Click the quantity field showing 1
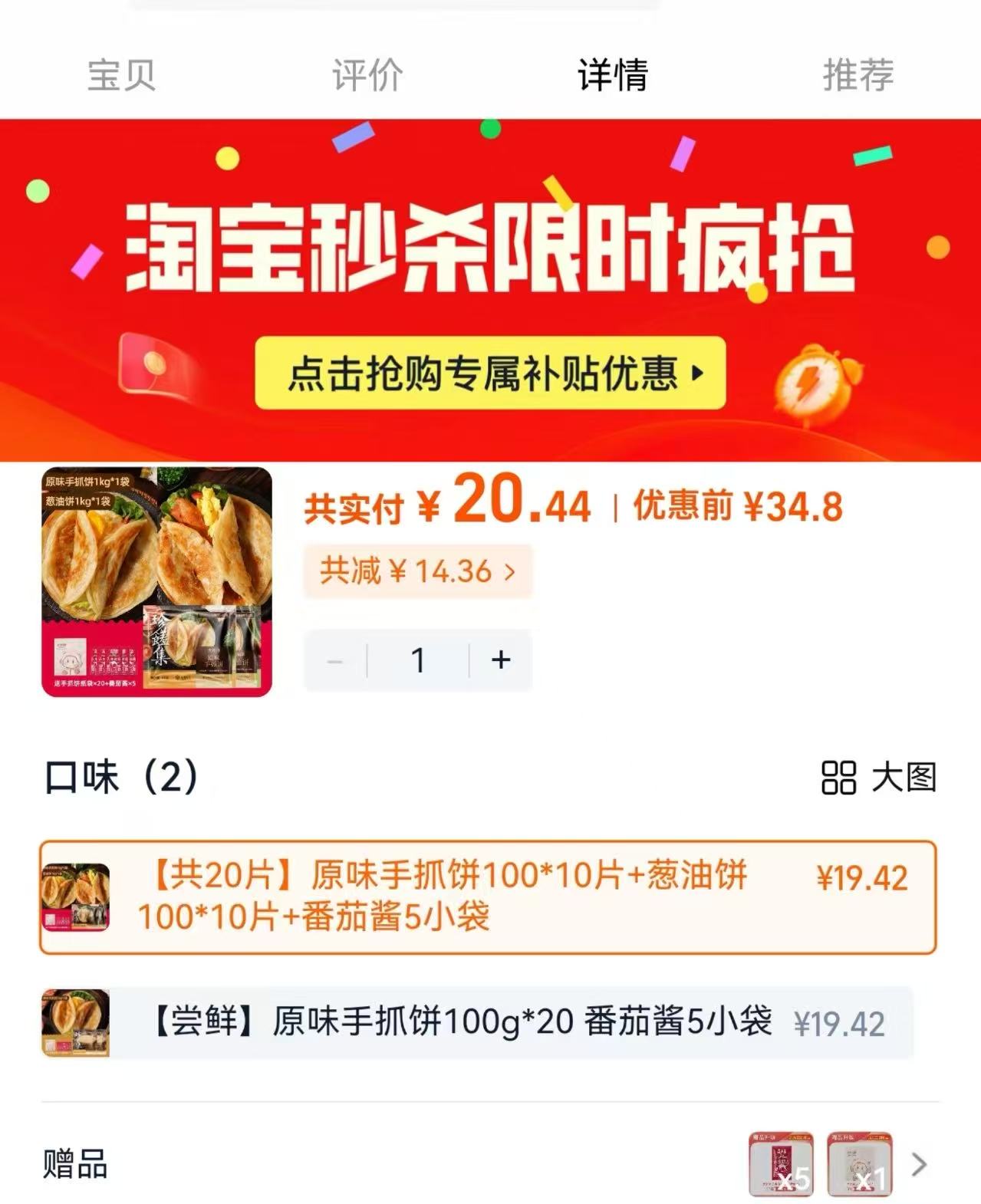 tap(418, 658)
